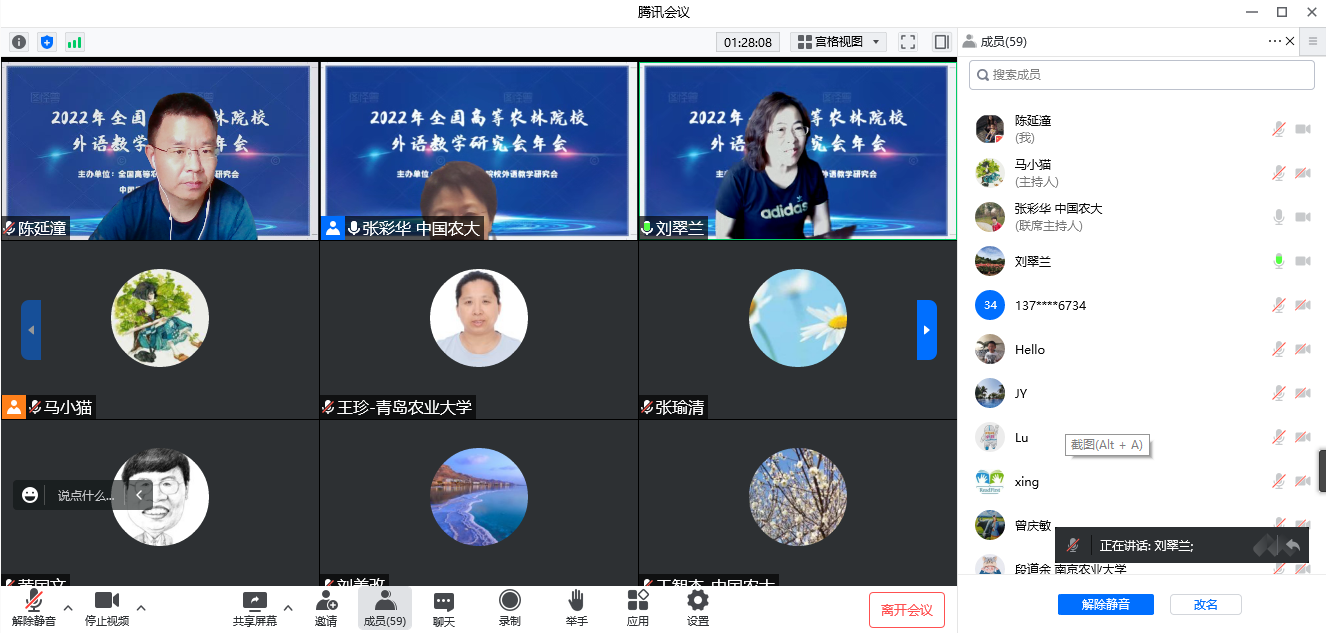Select 马小猫 in the member list
This screenshot has height=633, width=1326.
point(1034,172)
